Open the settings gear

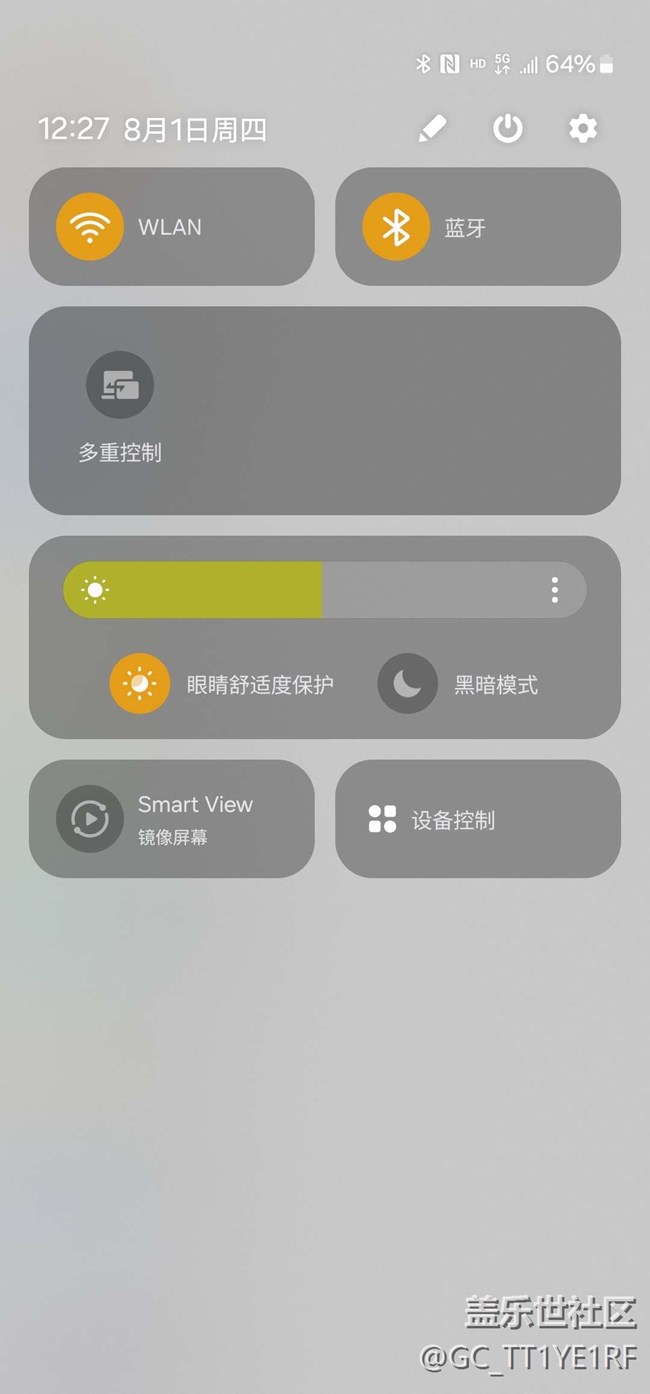pos(583,128)
